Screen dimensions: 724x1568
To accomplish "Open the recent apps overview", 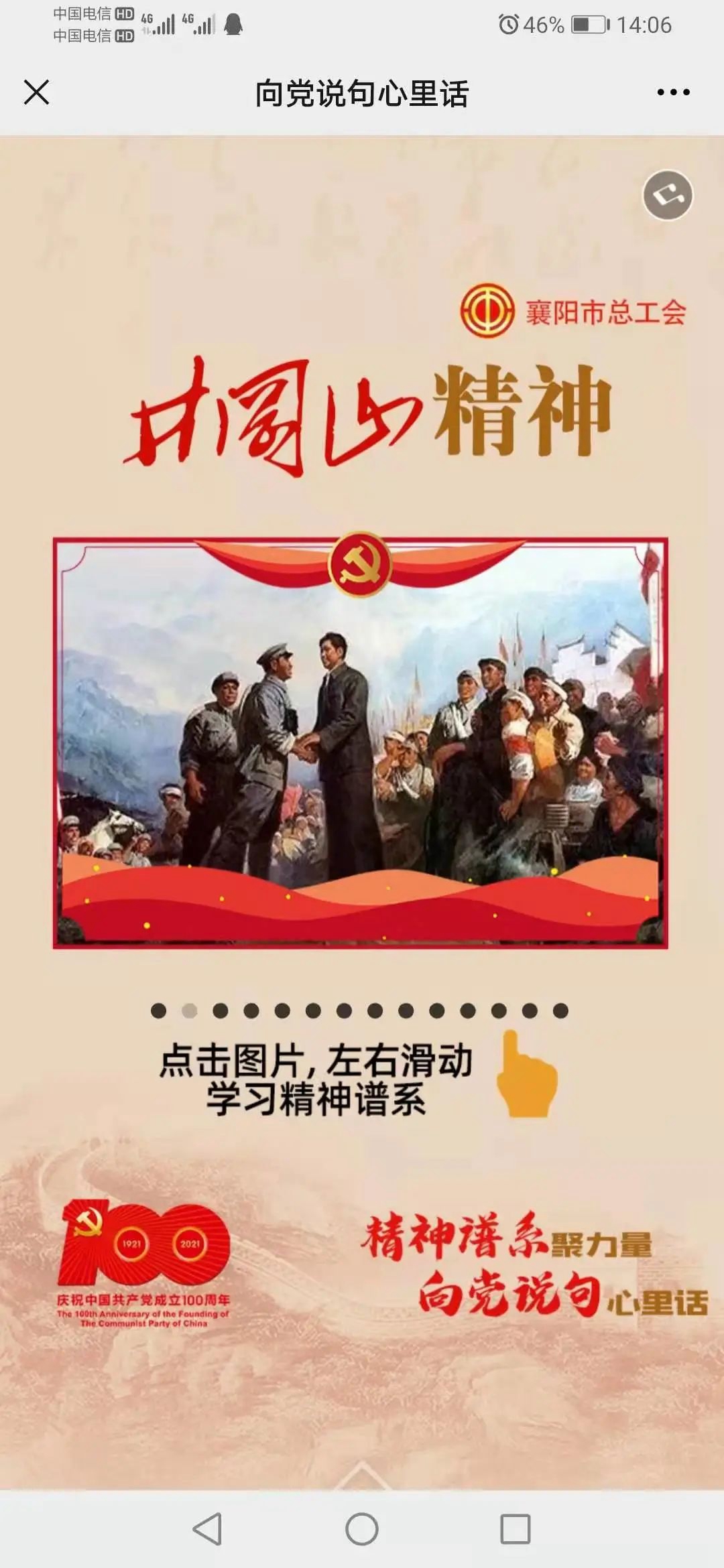I will click(515, 1530).
